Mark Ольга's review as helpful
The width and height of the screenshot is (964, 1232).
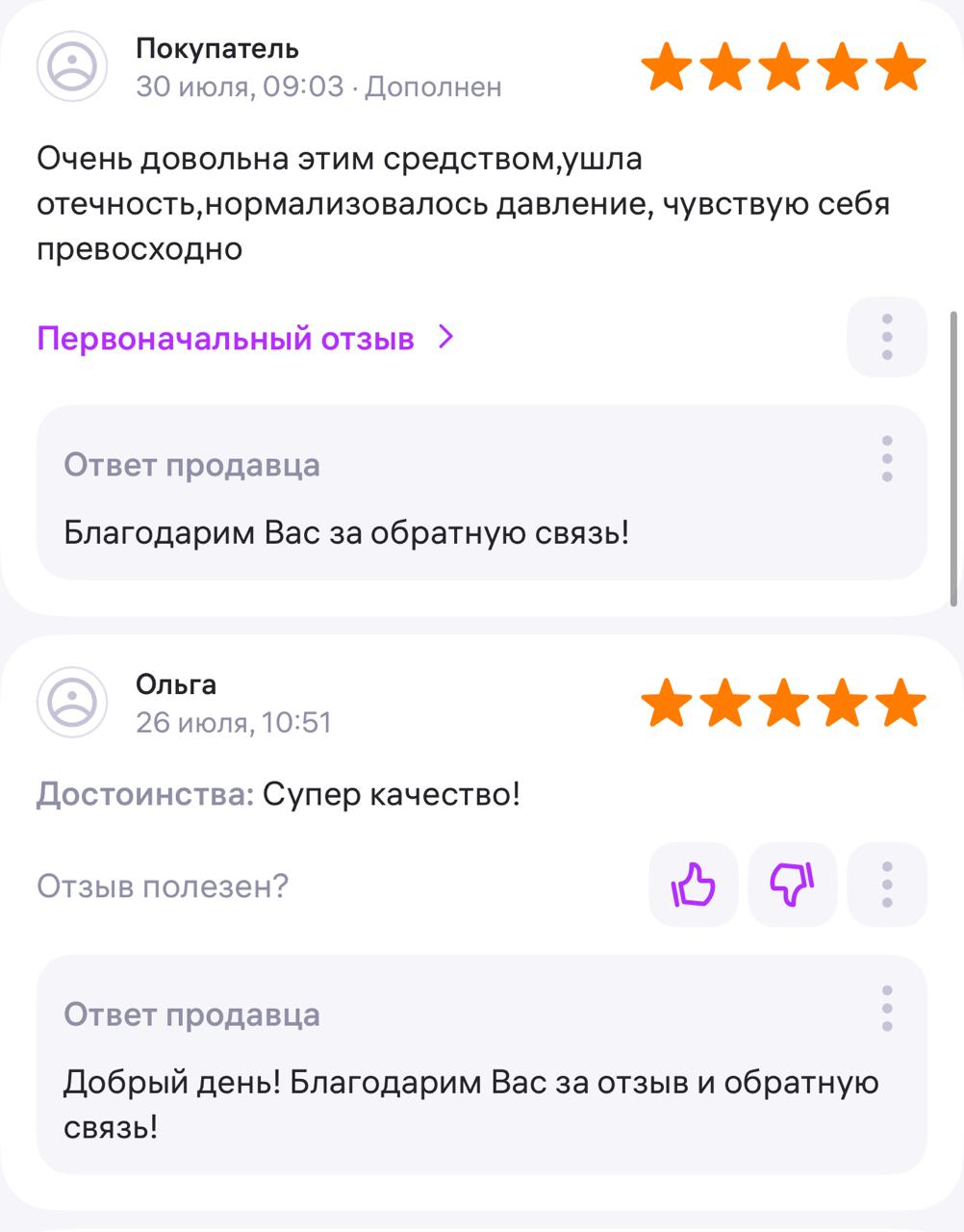point(694,885)
